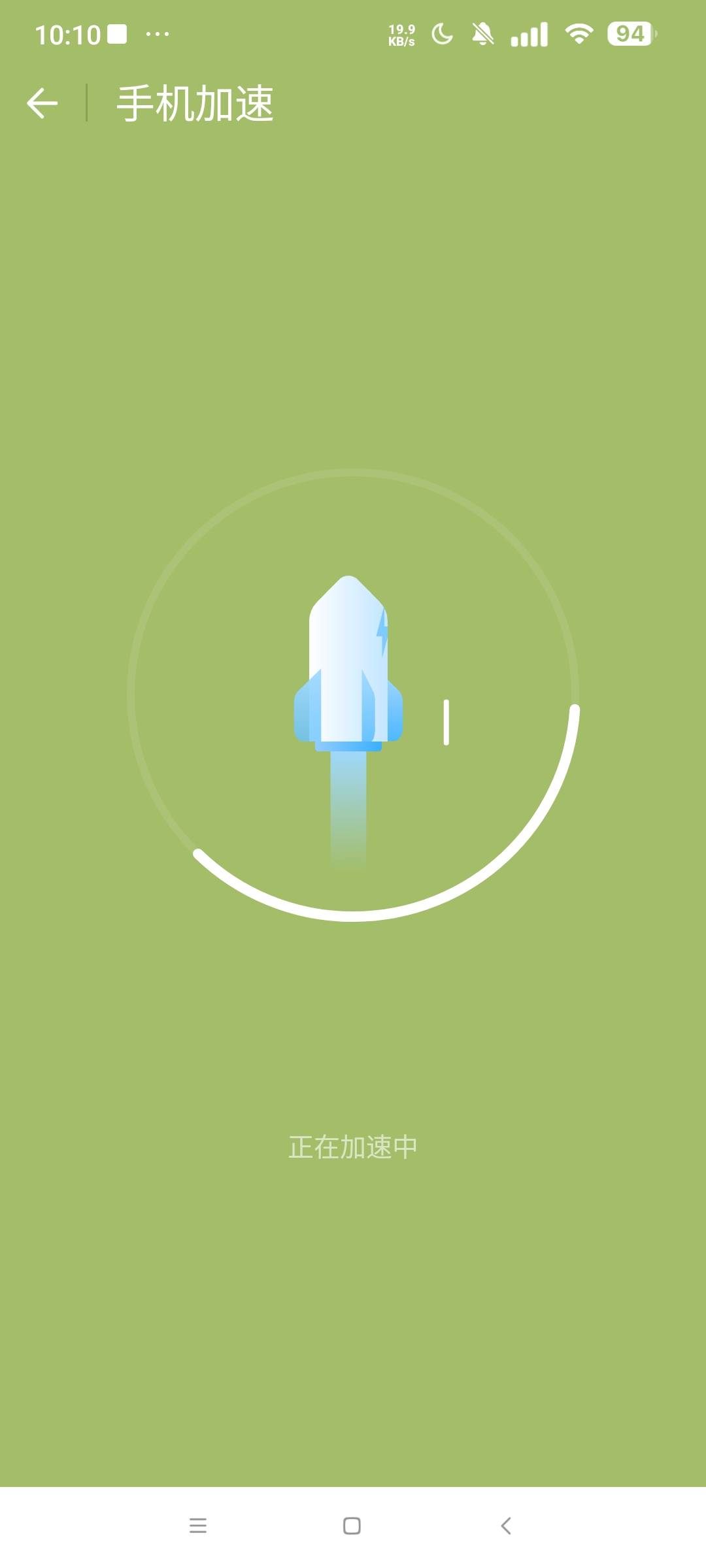The width and height of the screenshot is (706, 1568).
Task: Tap the system back chevron
Action: (506, 1526)
